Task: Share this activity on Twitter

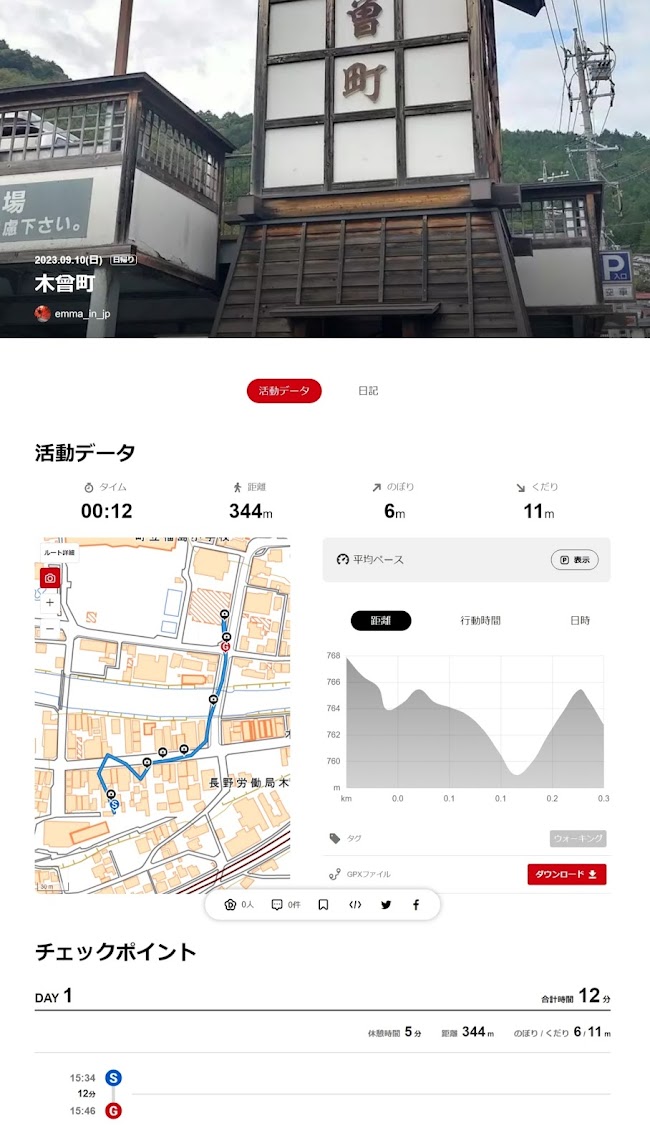Action: pyautogui.click(x=386, y=905)
